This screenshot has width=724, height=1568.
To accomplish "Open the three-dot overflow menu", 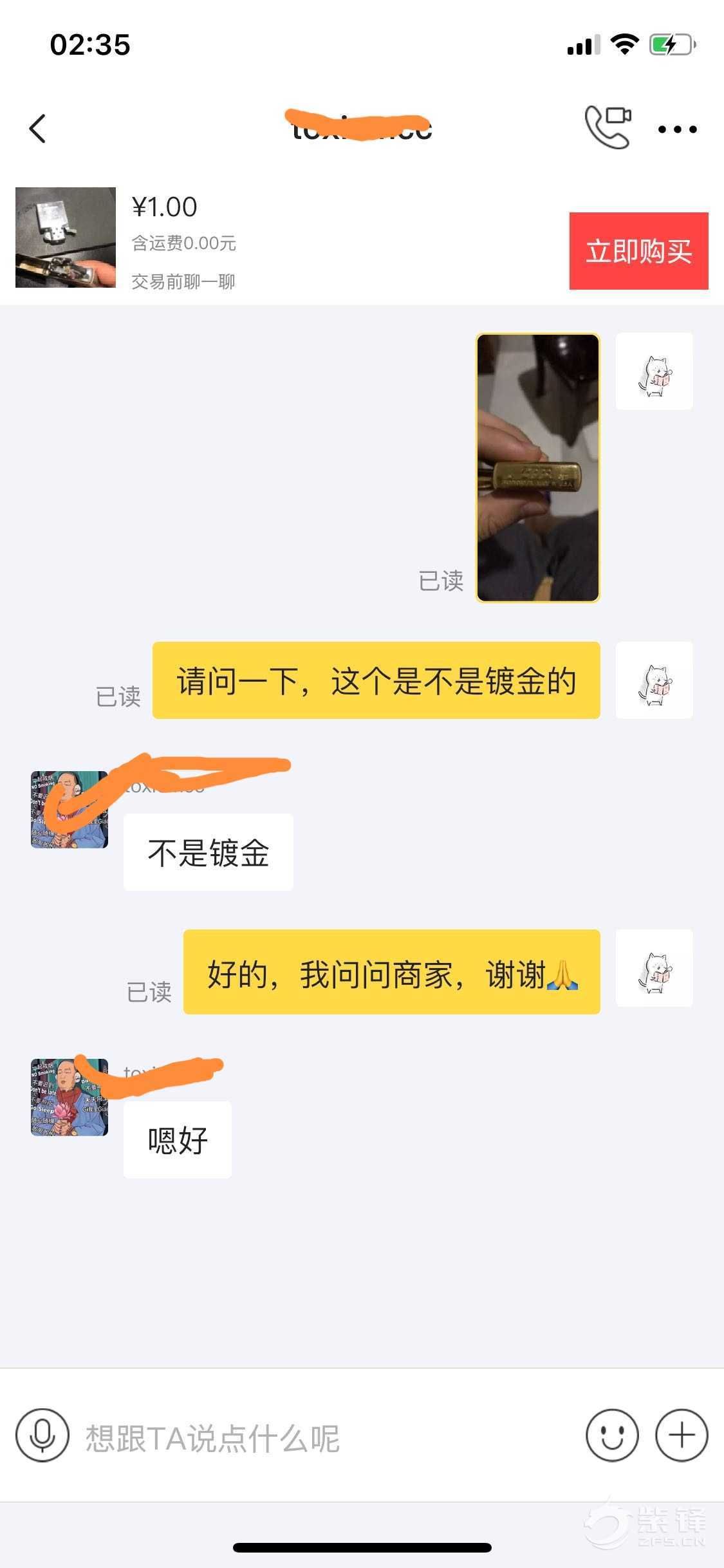I will tap(677, 129).
